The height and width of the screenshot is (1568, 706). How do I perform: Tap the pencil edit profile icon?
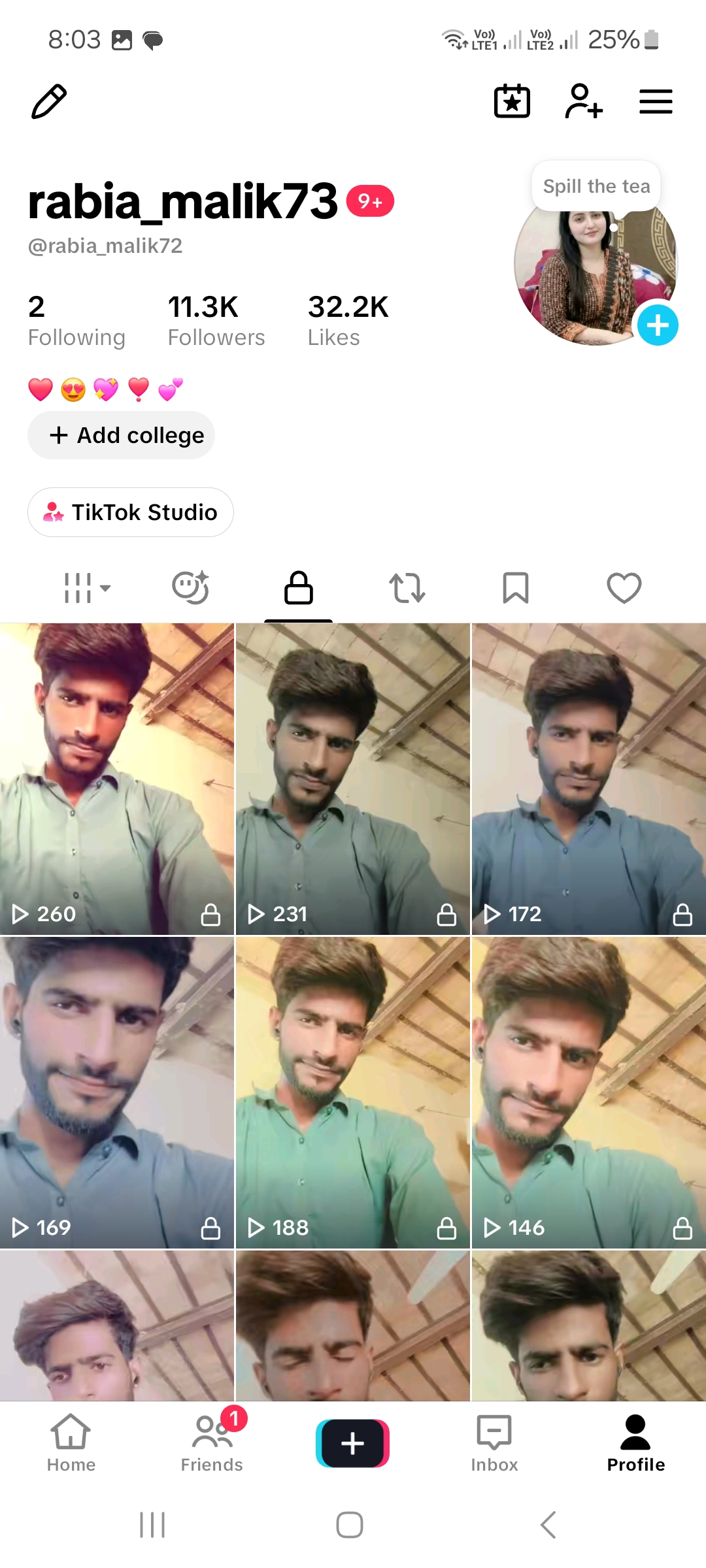(x=49, y=101)
